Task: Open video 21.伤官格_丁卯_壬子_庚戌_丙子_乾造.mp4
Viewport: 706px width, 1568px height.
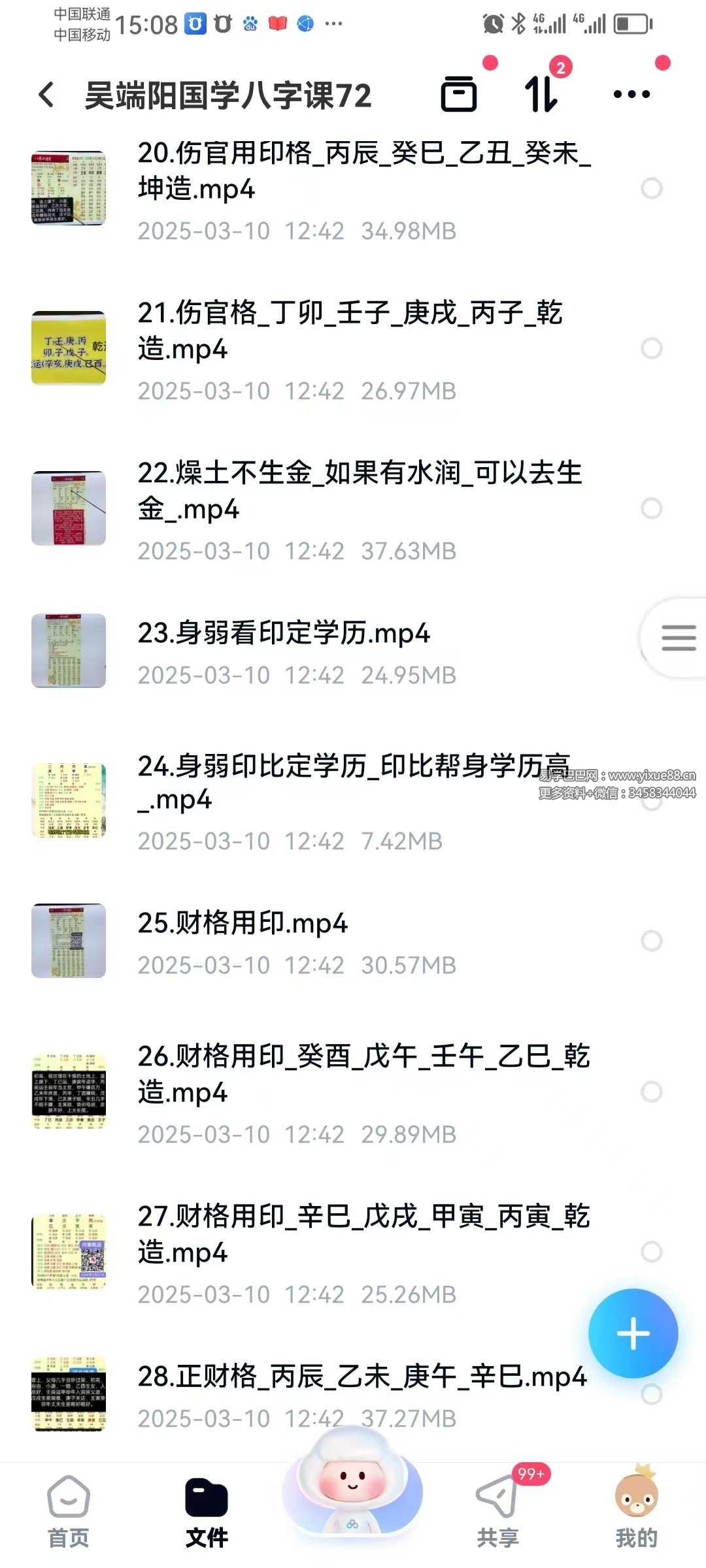Action: [x=350, y=331]
